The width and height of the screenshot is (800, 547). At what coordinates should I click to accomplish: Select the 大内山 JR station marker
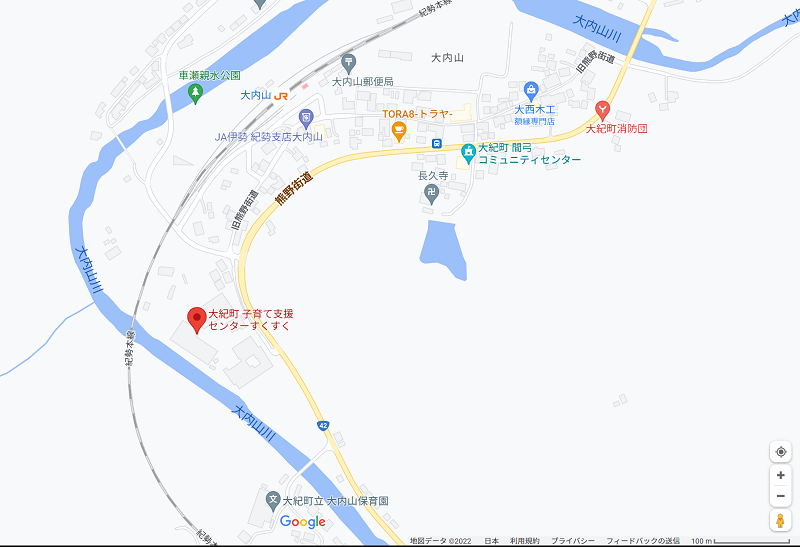(x=282, y=96)
